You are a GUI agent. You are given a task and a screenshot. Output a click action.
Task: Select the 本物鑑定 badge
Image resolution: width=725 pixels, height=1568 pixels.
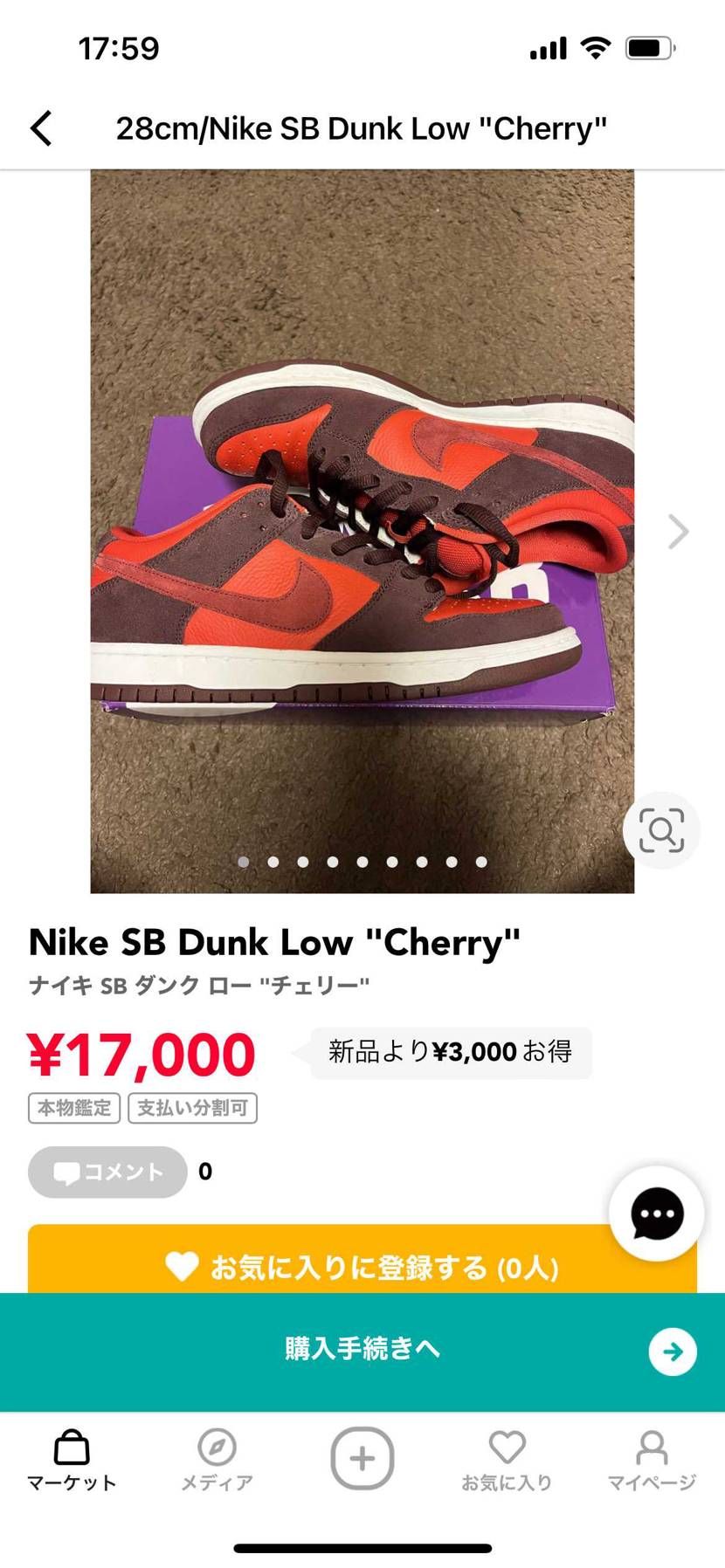[x=73, y=1108]
